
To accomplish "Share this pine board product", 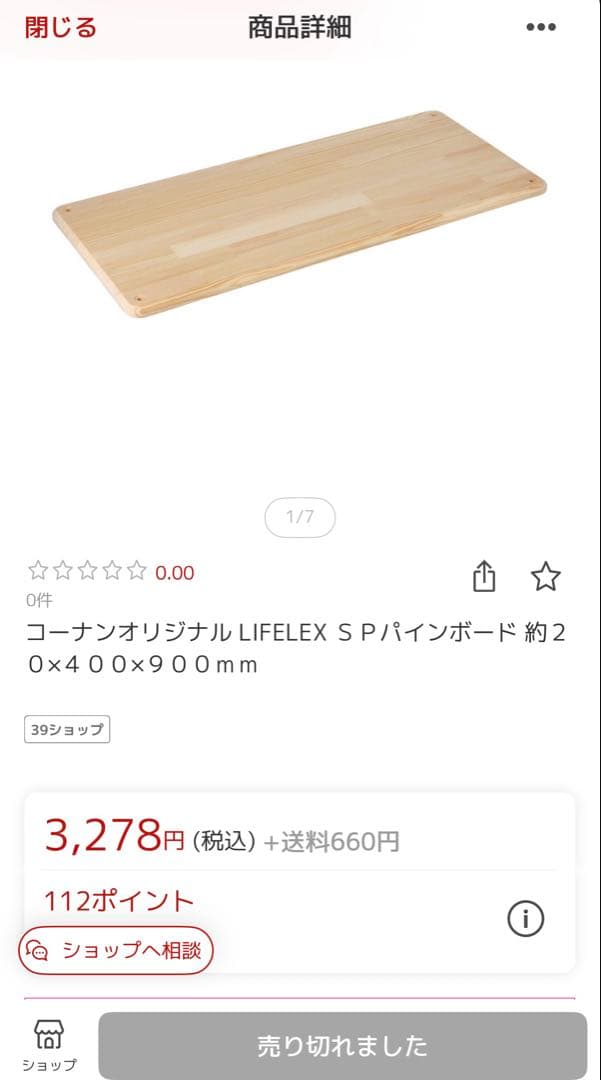I will pos(484,576).
